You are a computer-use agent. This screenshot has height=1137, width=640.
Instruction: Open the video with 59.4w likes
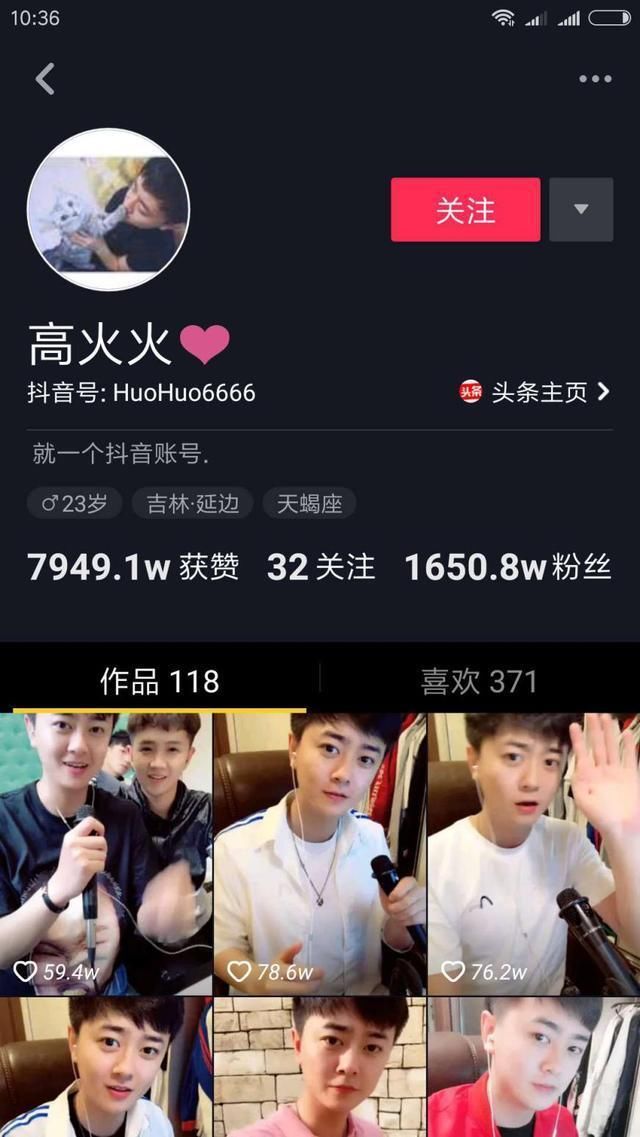point(106,853)
